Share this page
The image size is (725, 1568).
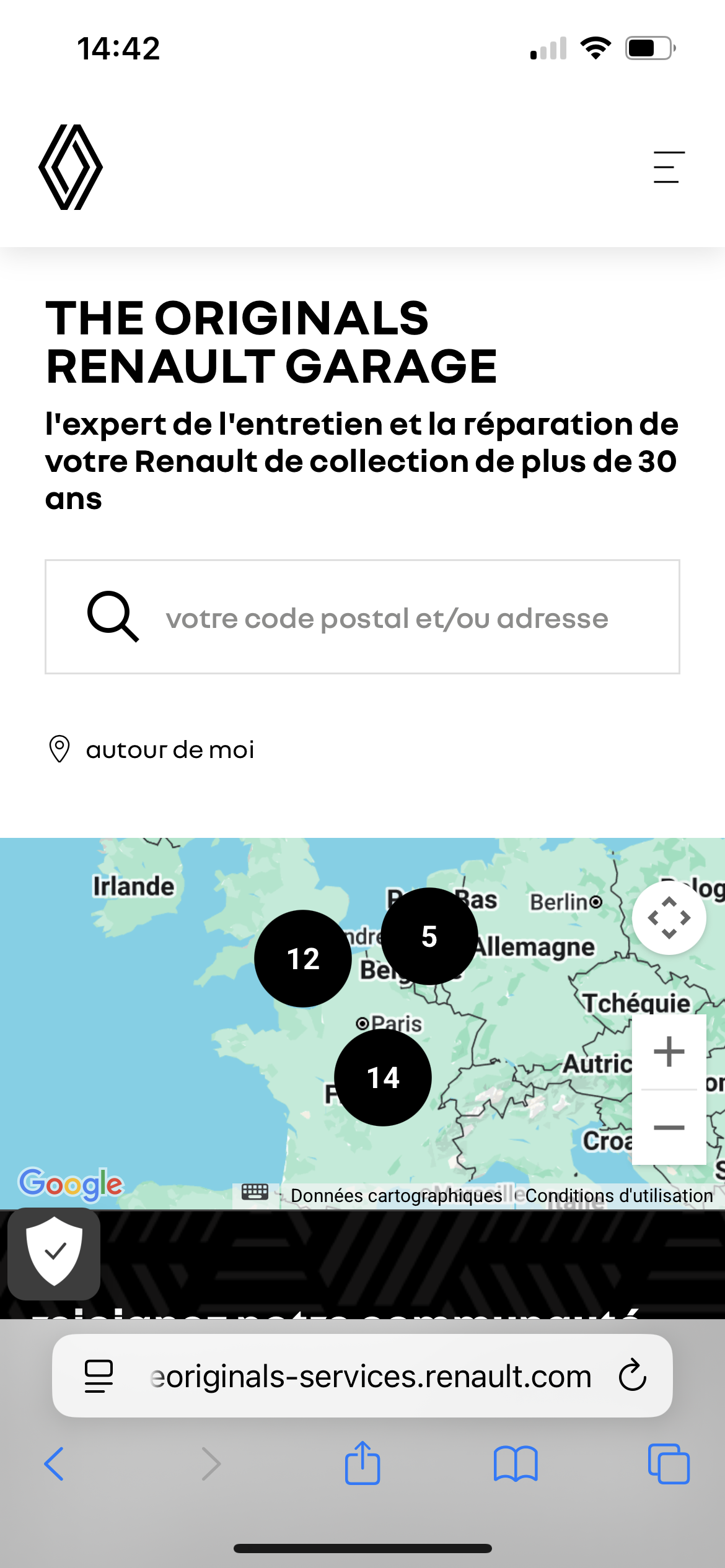click(x=362, y=1463)
